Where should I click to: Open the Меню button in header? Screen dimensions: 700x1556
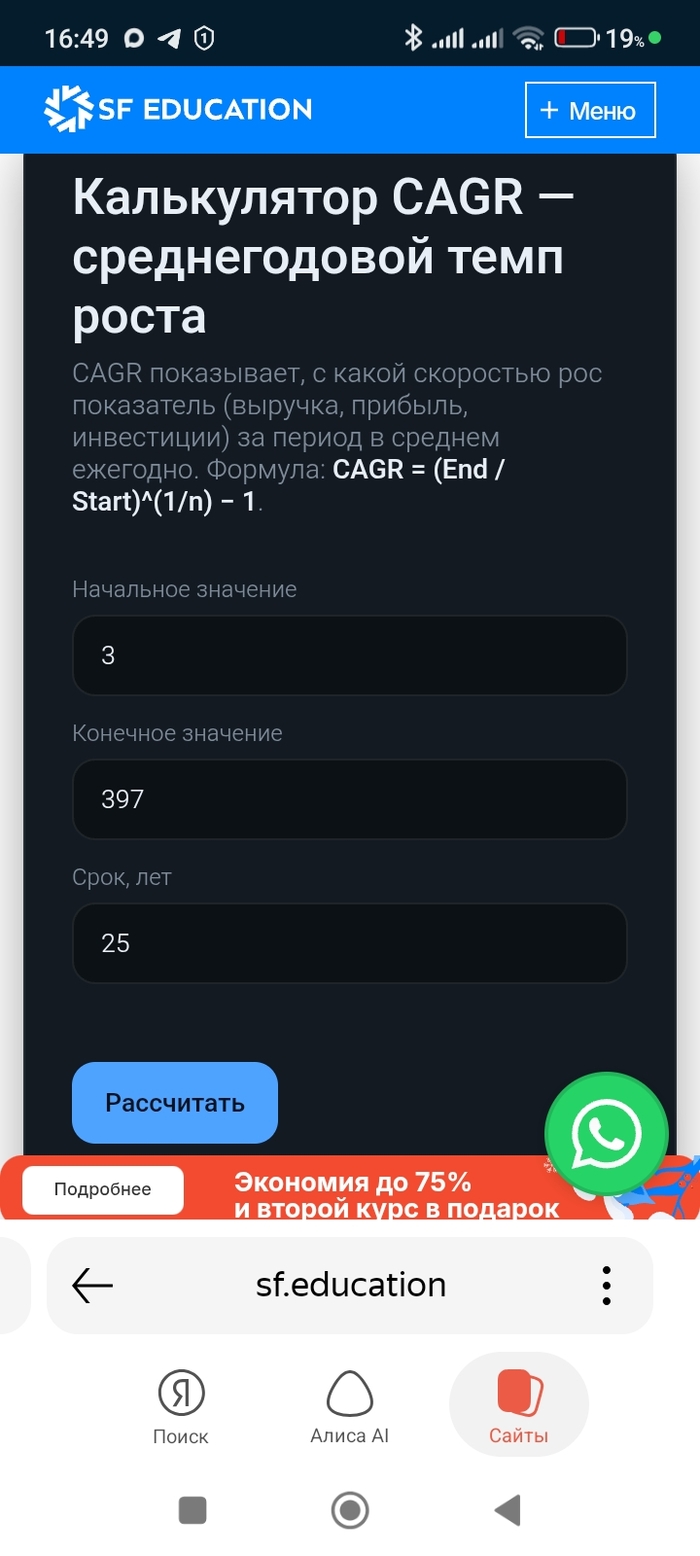pyautogui.click(x=590, y=110)
